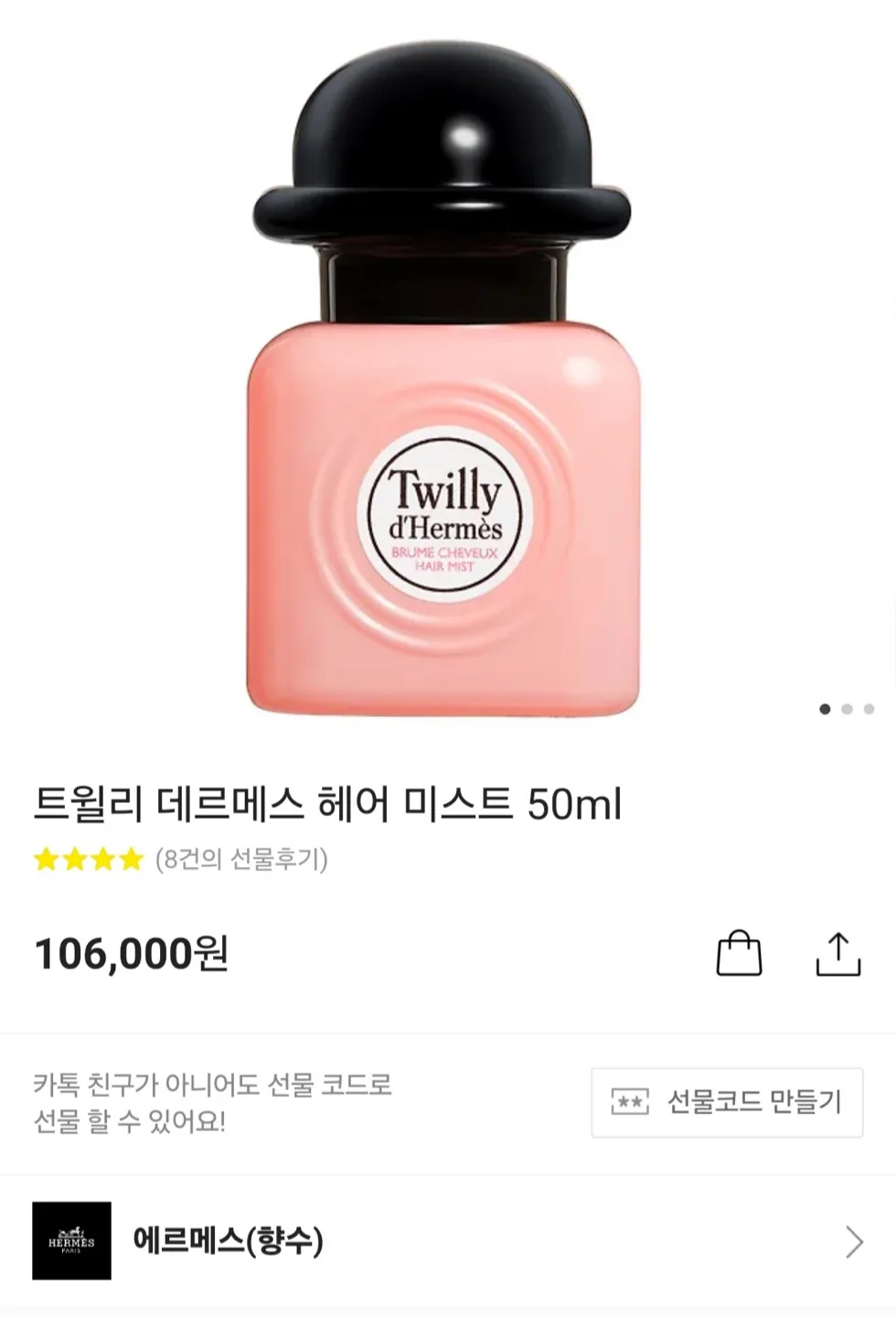Add the hair mist to shopping bag
The image size is (896, 1317).
pyautogui.click(x=739, y=954)
